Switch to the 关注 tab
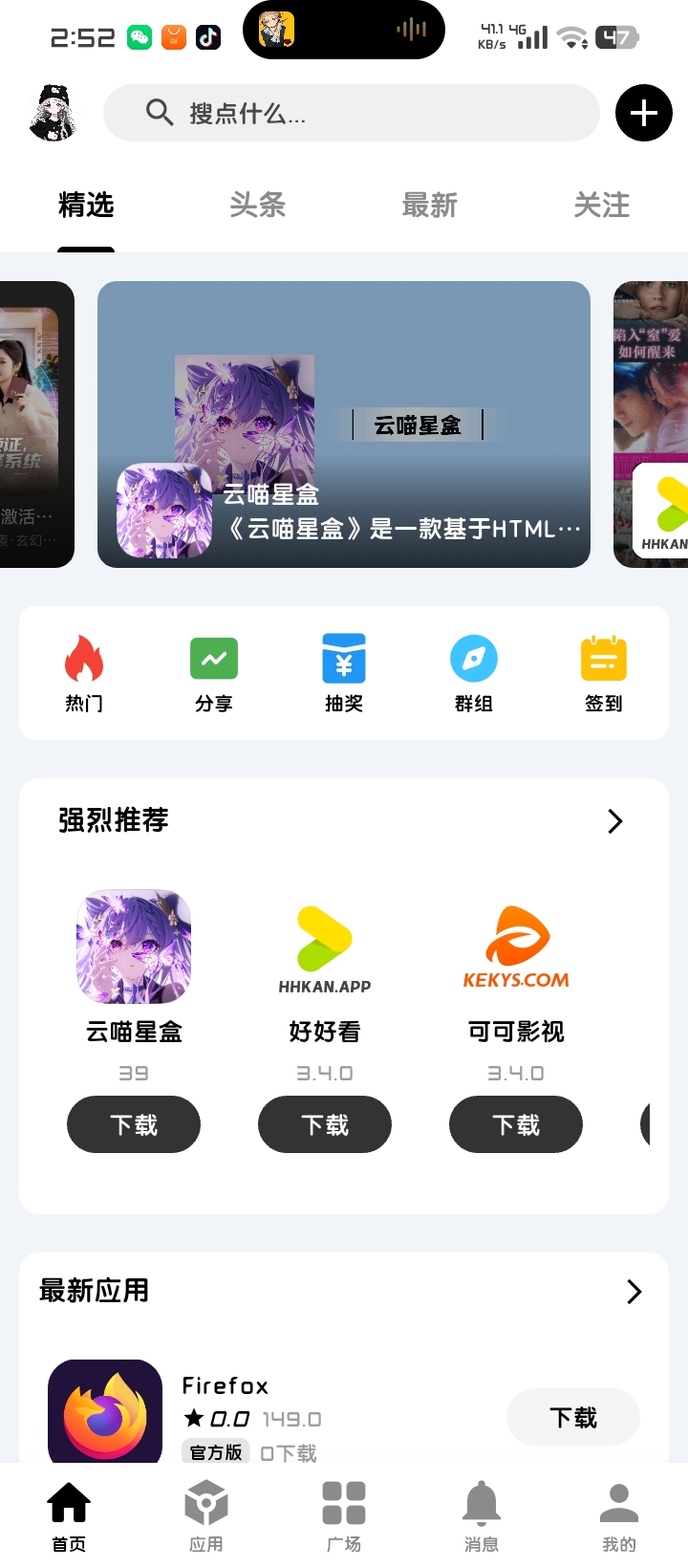This screenshot has width=688, height=1568. [x=602, y=205]
